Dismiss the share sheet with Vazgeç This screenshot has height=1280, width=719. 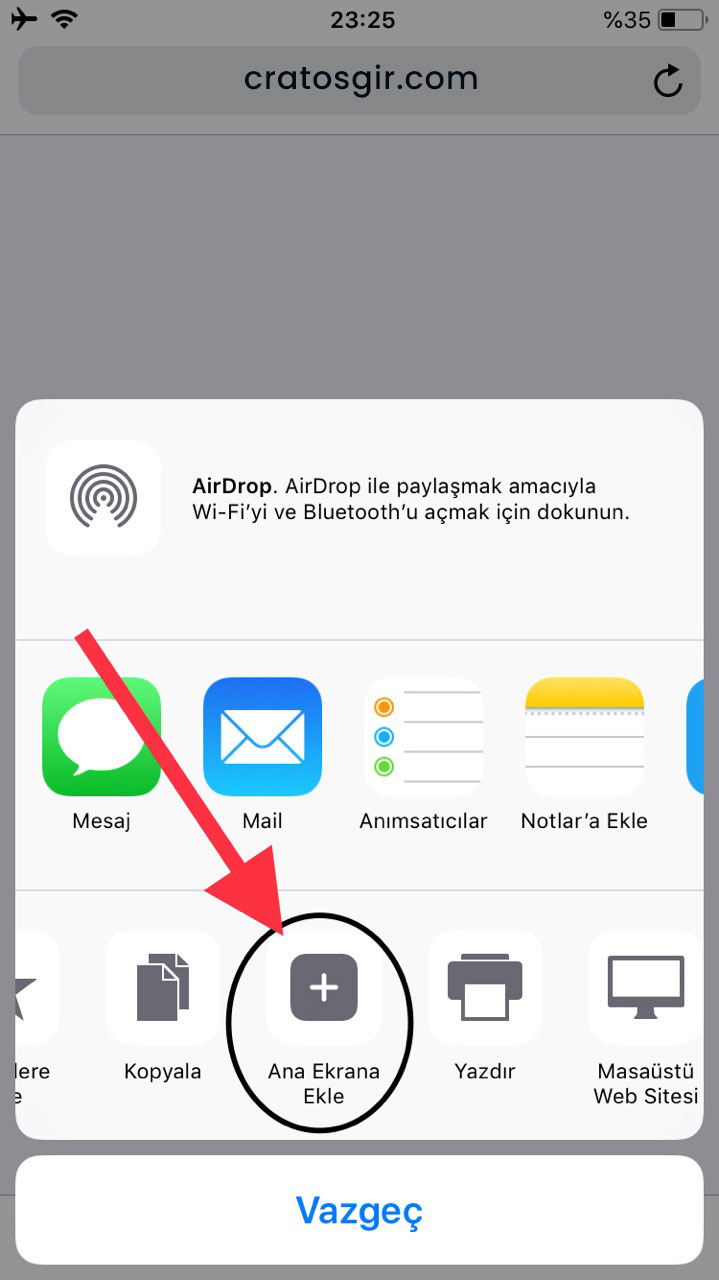point(359,1211)
